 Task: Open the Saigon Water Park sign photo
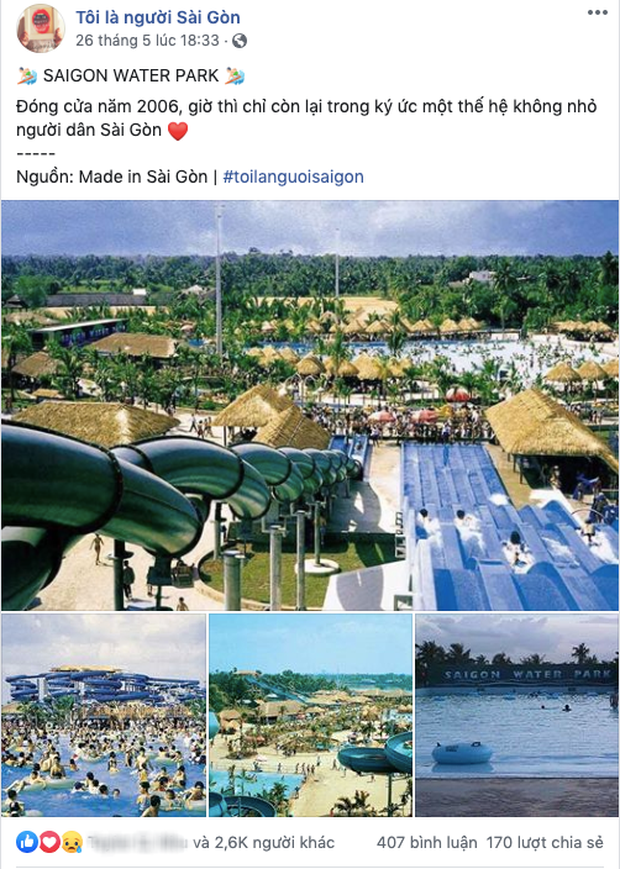pos(516,715)
